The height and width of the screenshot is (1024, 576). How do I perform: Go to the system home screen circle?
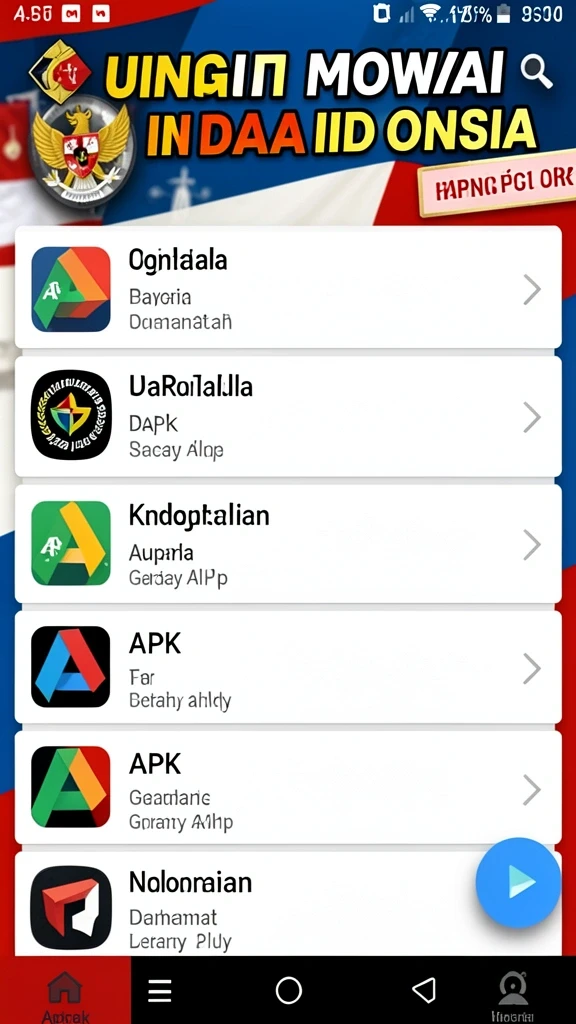289,990
